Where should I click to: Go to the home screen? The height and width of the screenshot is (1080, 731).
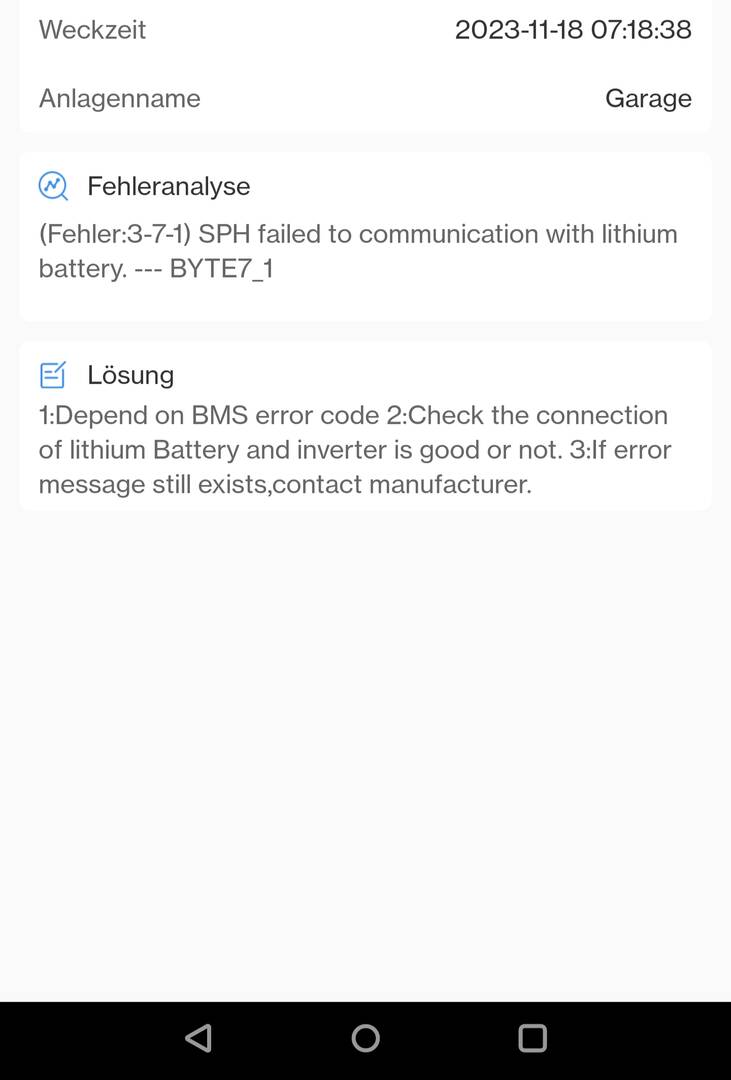[x=365, y=1038]
